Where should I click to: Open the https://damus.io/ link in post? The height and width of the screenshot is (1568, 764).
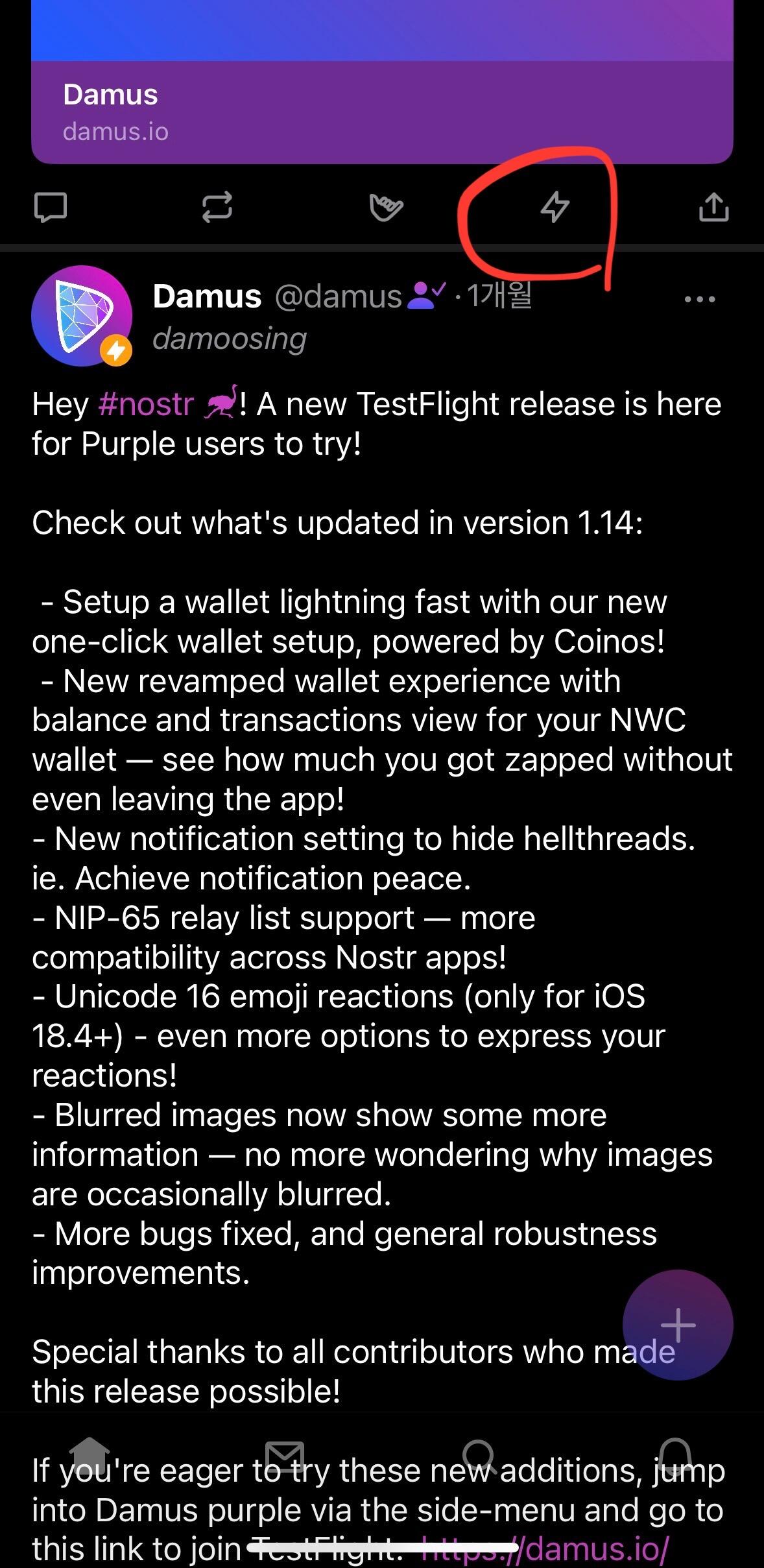[545, 1549]
